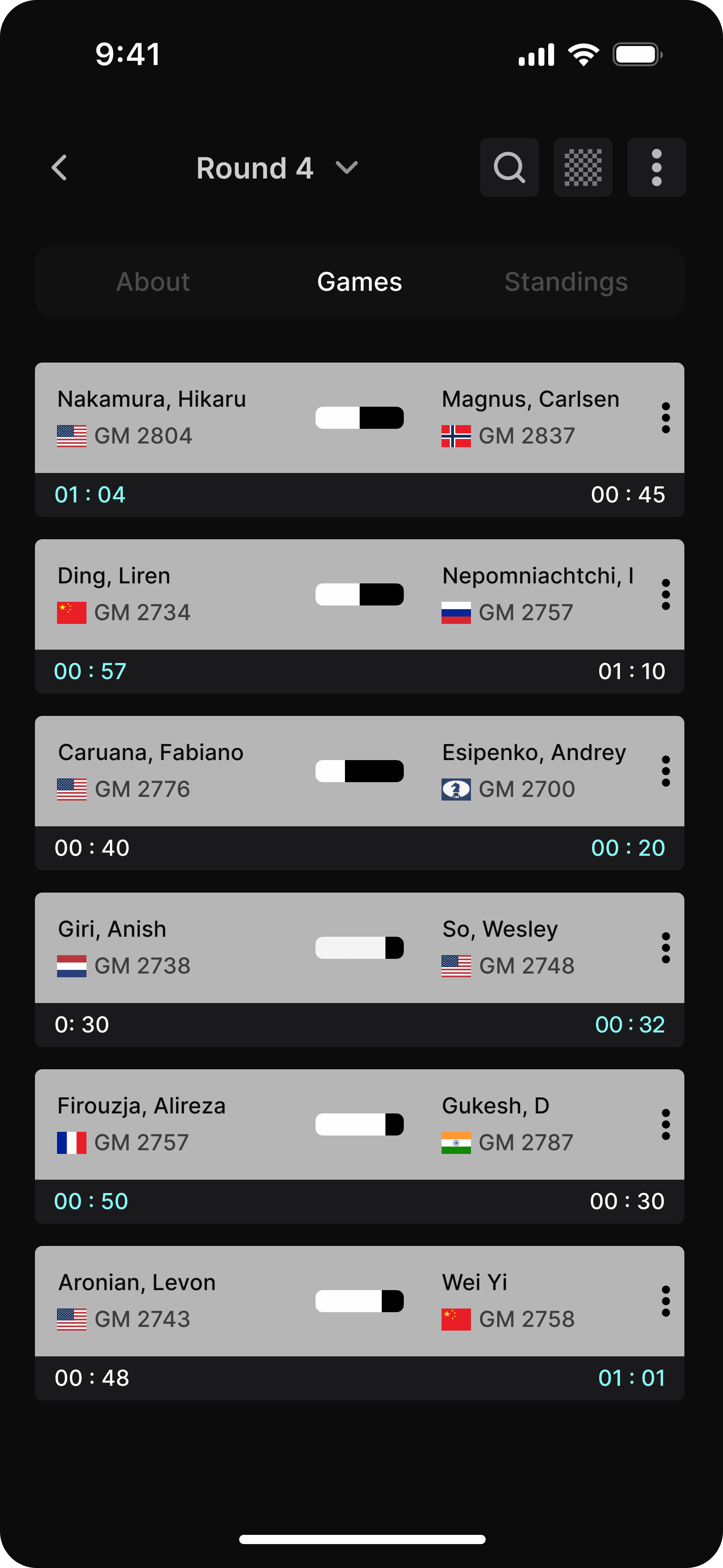This screenshot has height=1568, width=723.
Task: Open the round picker chevron
Action: (346, 168)
